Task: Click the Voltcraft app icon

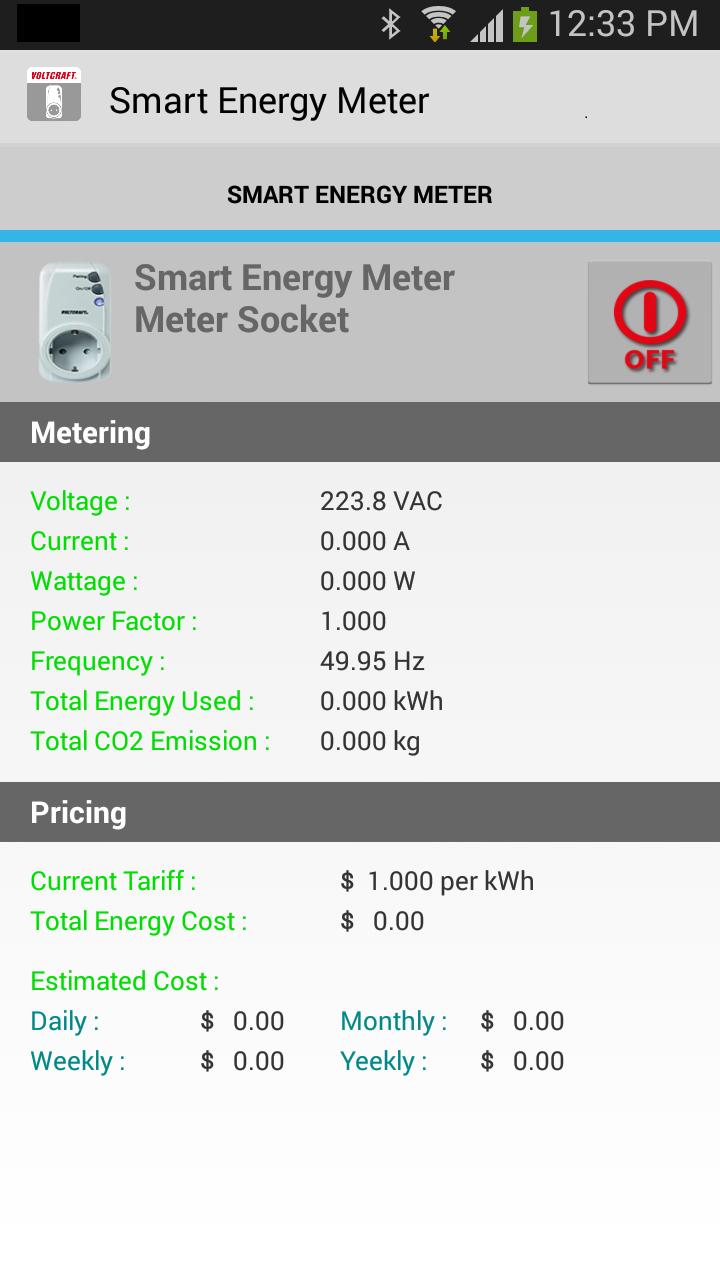Action: 54,97
